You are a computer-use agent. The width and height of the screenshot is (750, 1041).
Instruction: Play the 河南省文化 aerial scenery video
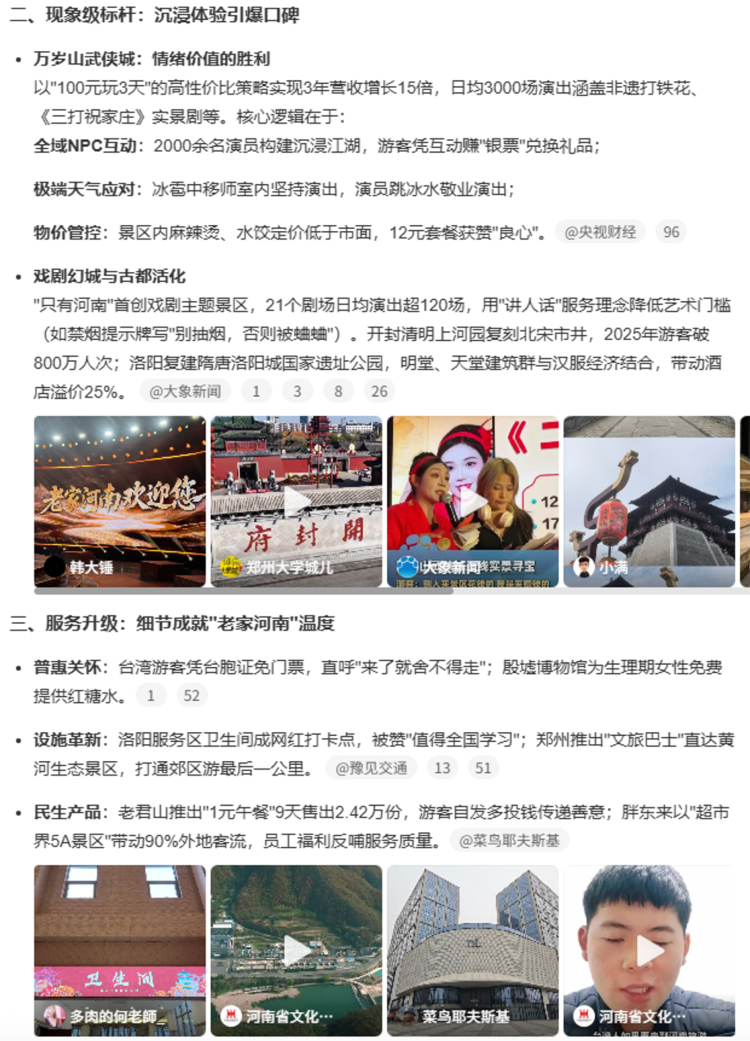[296, 950]
